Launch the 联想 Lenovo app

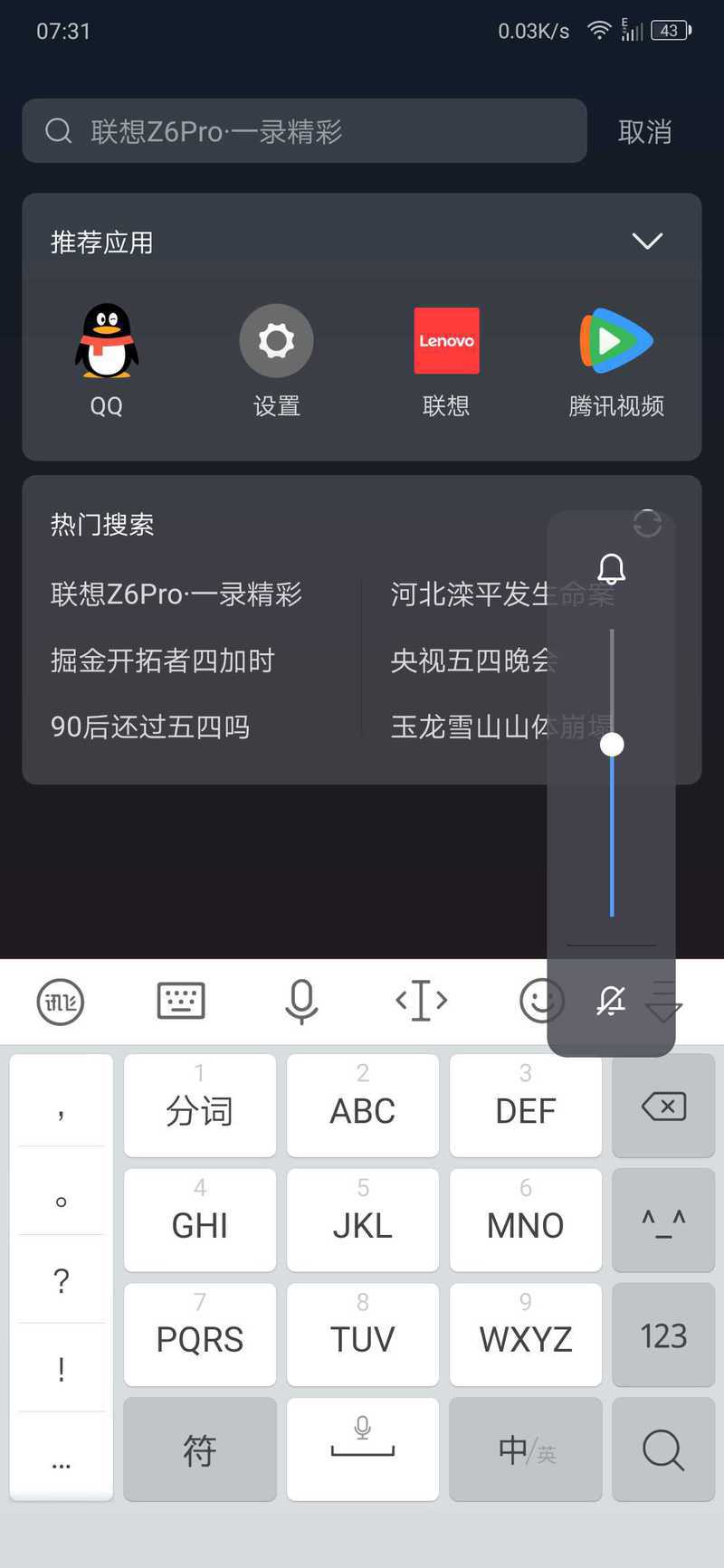click(446, 359)
